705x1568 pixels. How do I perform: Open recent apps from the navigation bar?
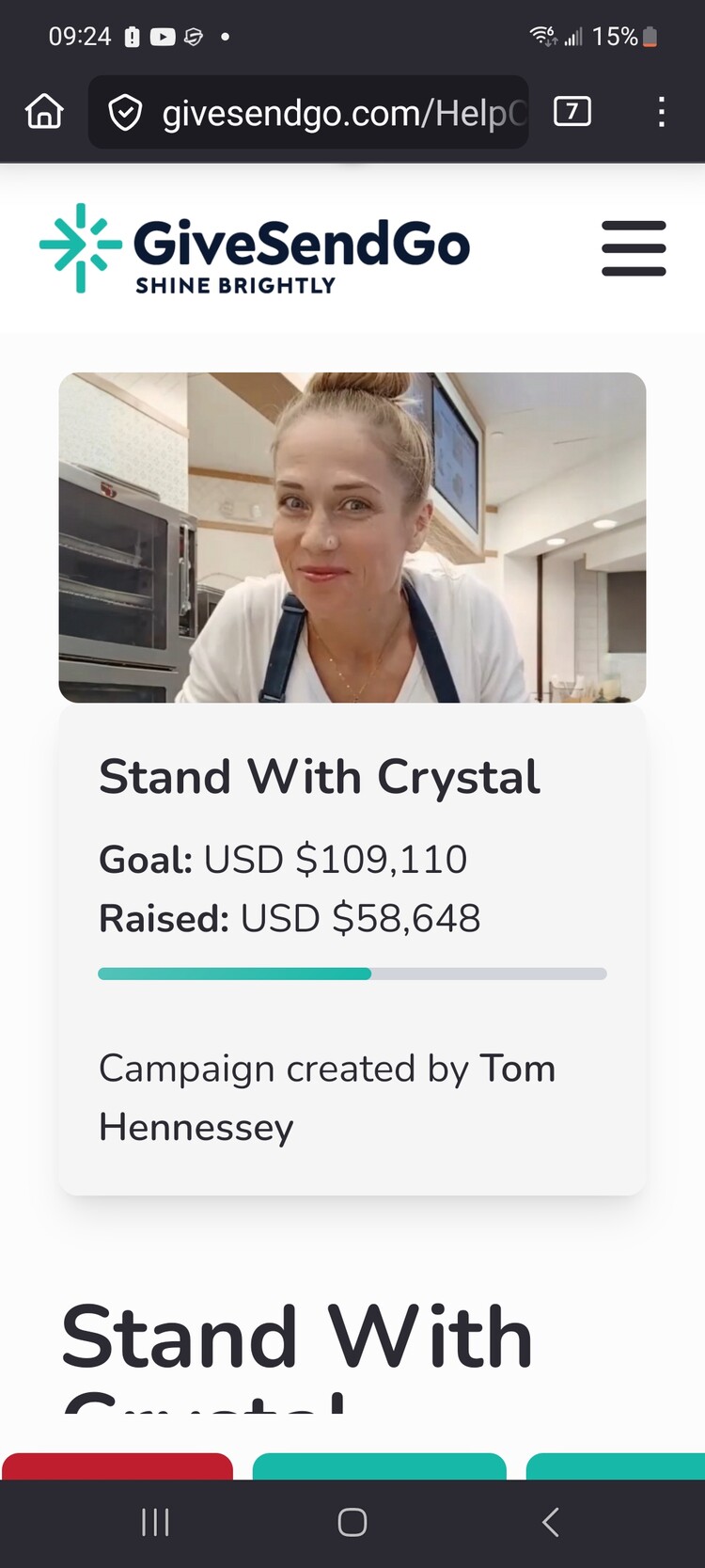tap(155, 1522)
